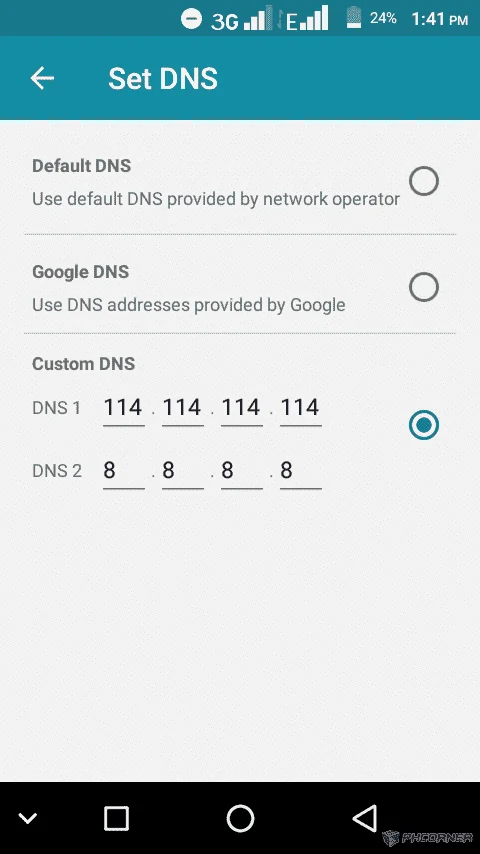Select the Custom DNS radio button
This screenshot has height=854, width=480.
pyautogui.click(x=423, y=425)
